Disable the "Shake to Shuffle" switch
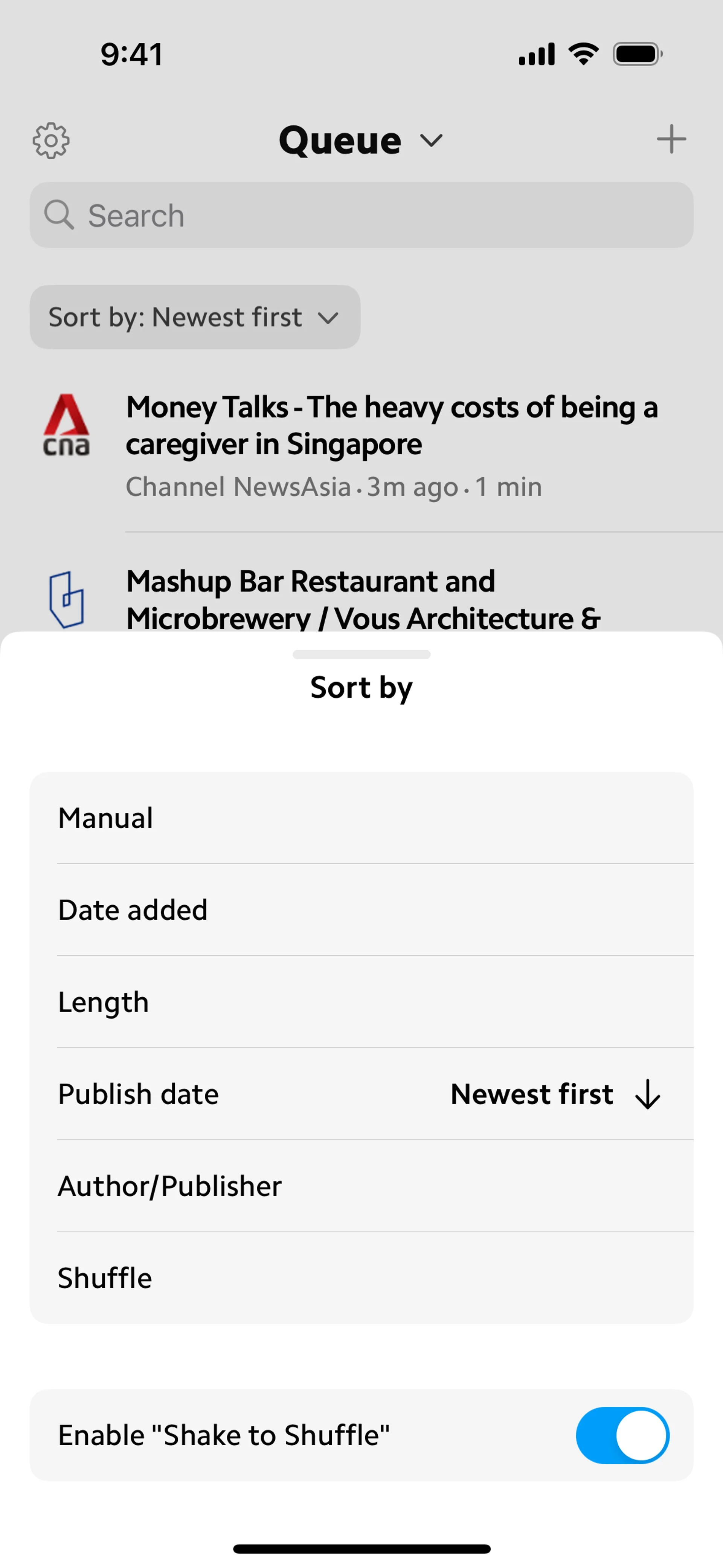The width and height of the screenshot is (723, 1568). click(622, 1435)
